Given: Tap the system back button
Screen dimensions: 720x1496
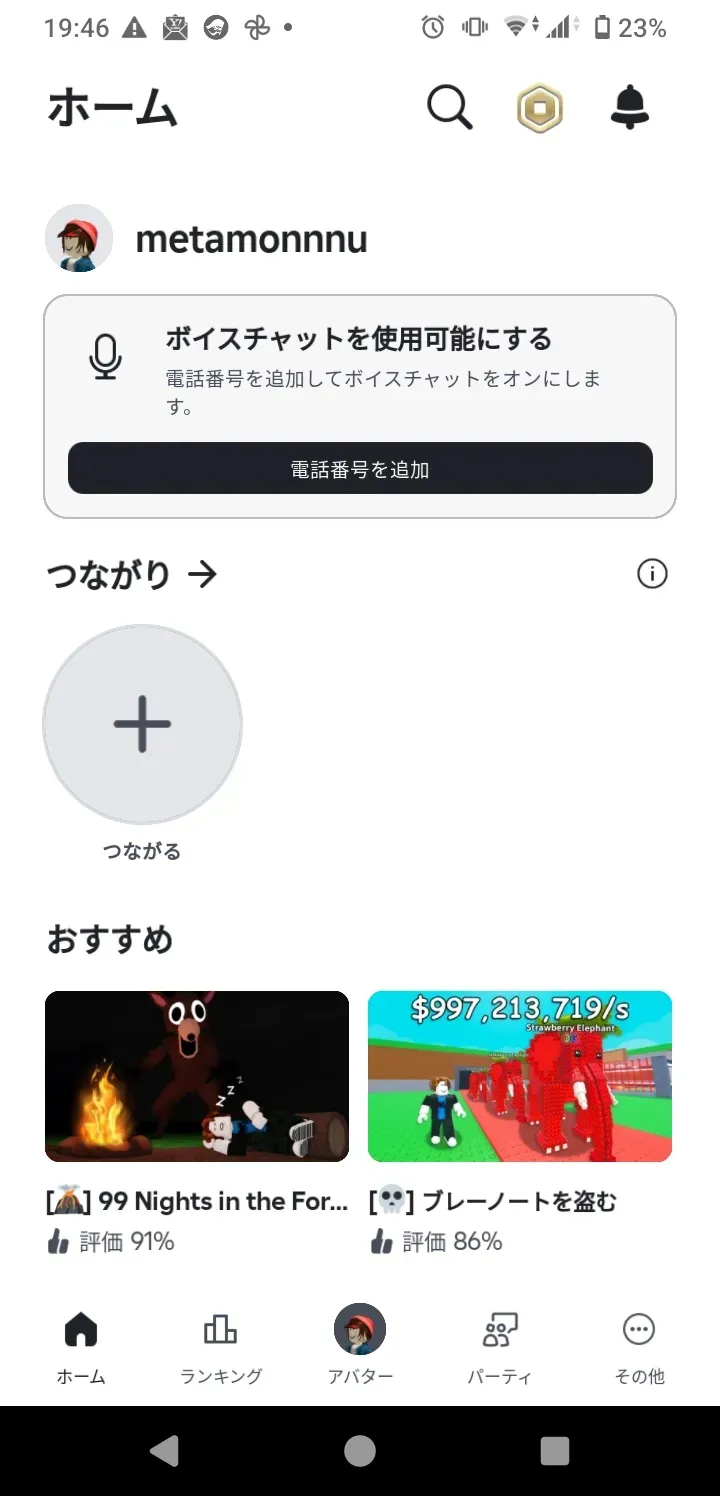Looking at the screenshot, I should click(165, 1451).
